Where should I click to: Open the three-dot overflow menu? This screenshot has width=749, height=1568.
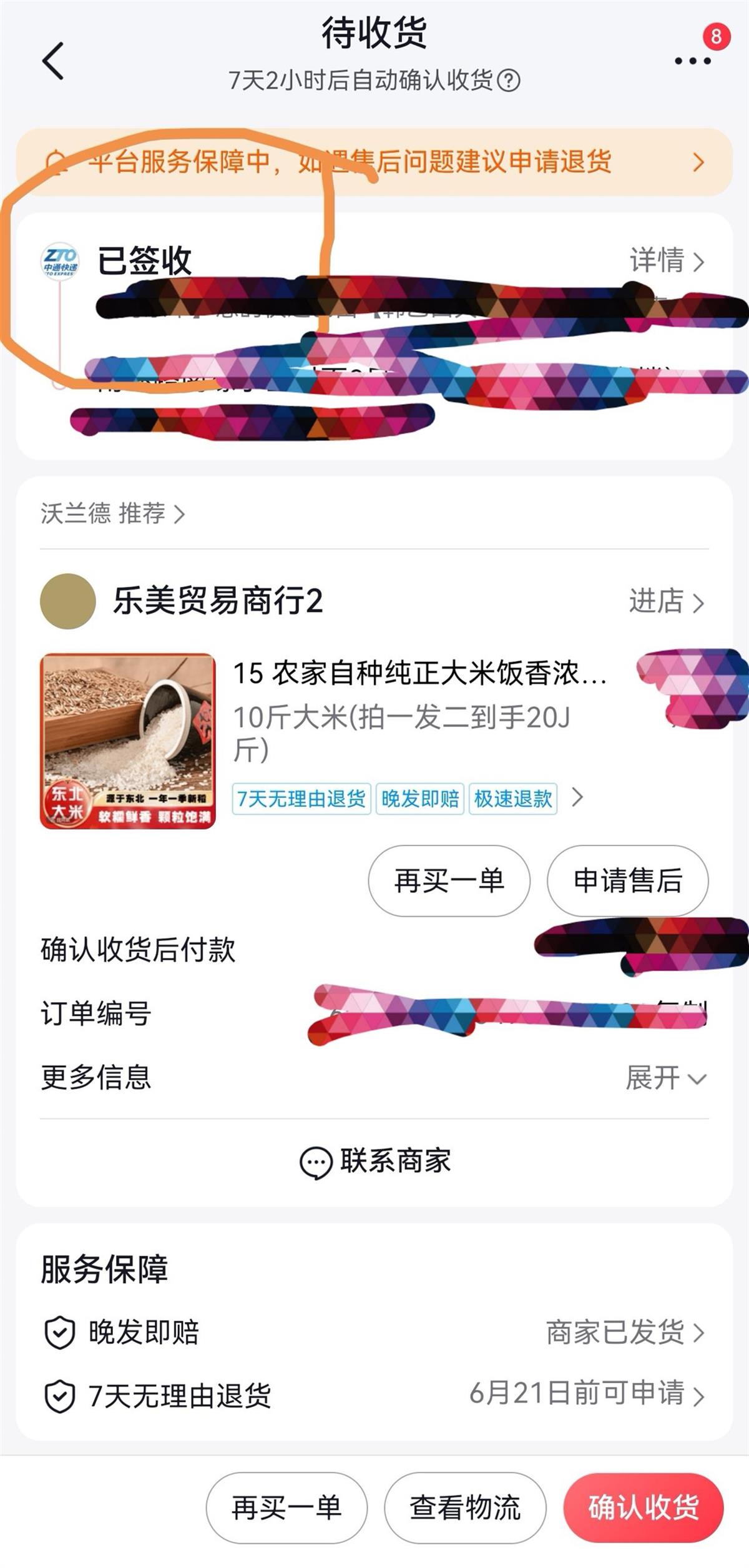(x=692, y=61)
